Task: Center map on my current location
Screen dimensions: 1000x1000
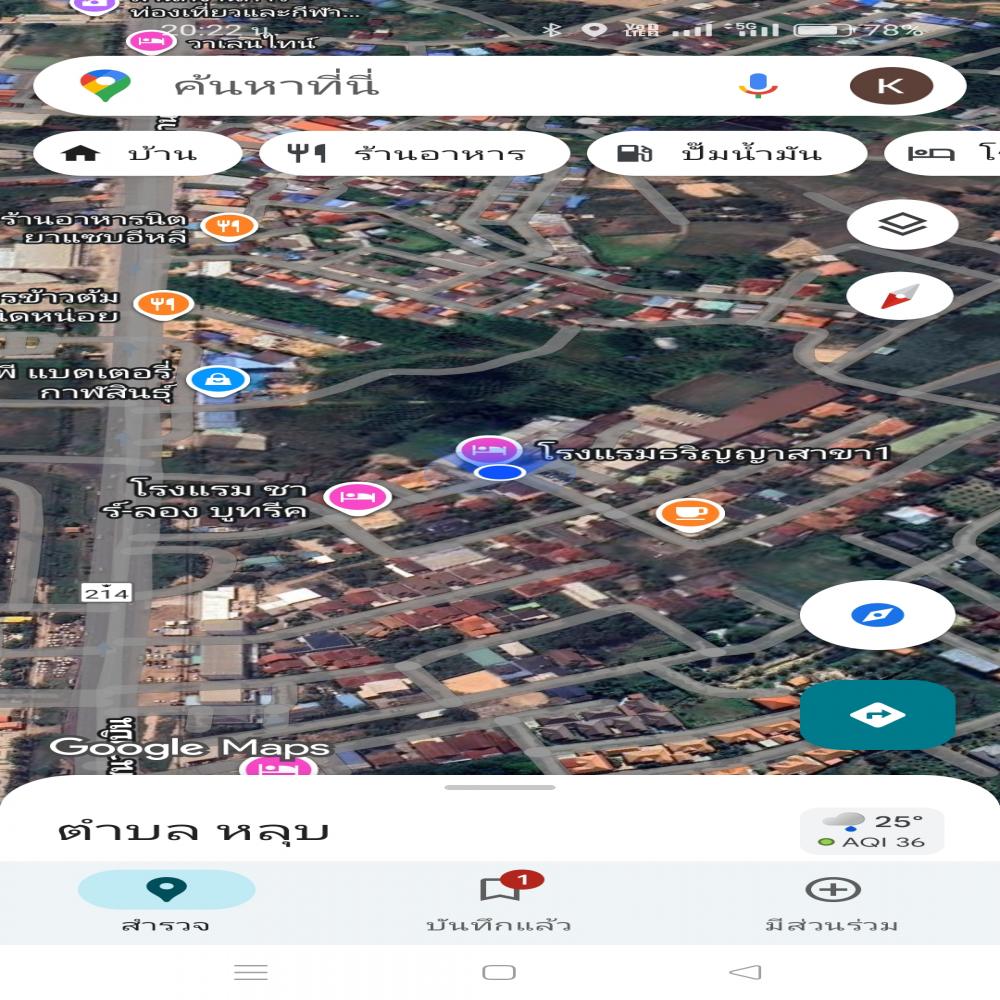Action: 877,614
